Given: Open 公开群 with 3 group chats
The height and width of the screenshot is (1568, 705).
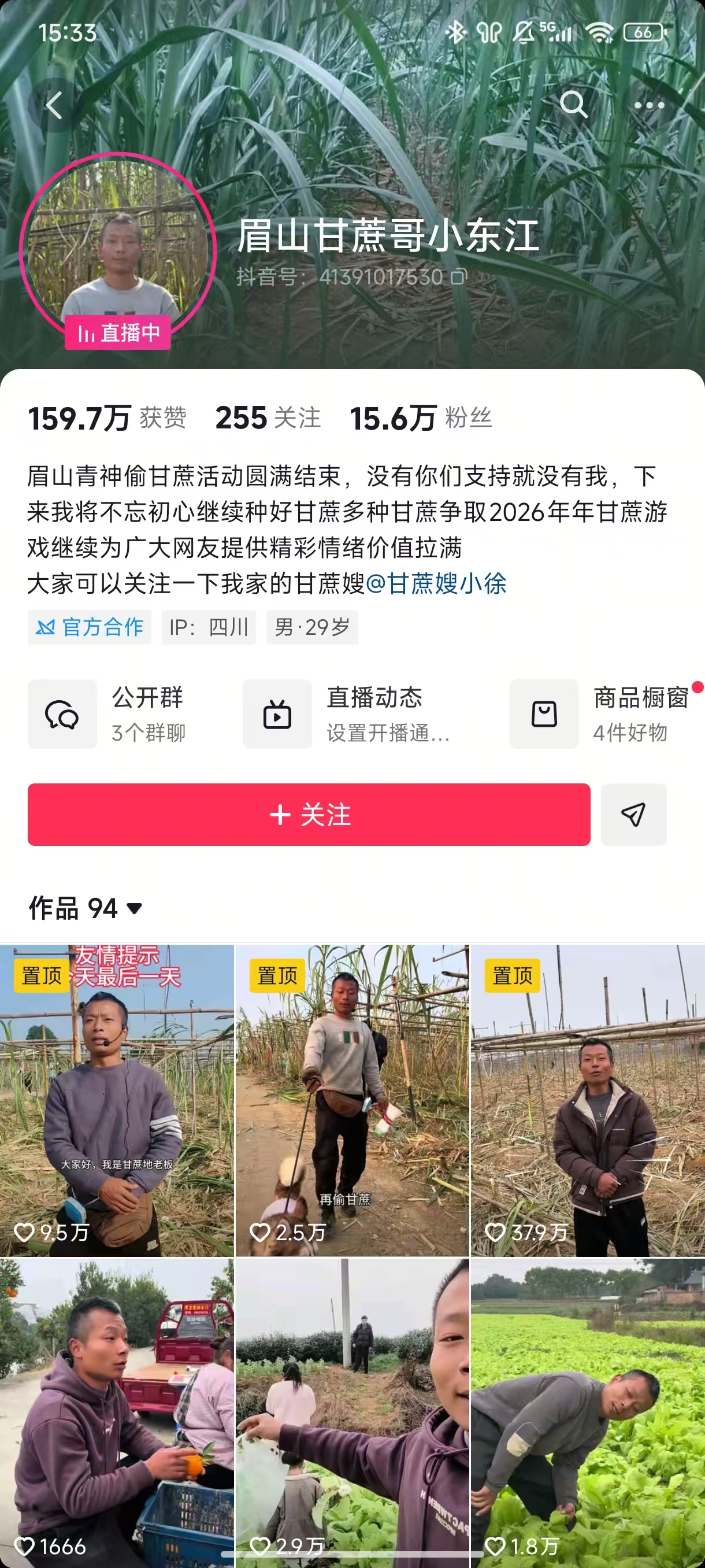Looking at the screenshot, I should point(109,714).
